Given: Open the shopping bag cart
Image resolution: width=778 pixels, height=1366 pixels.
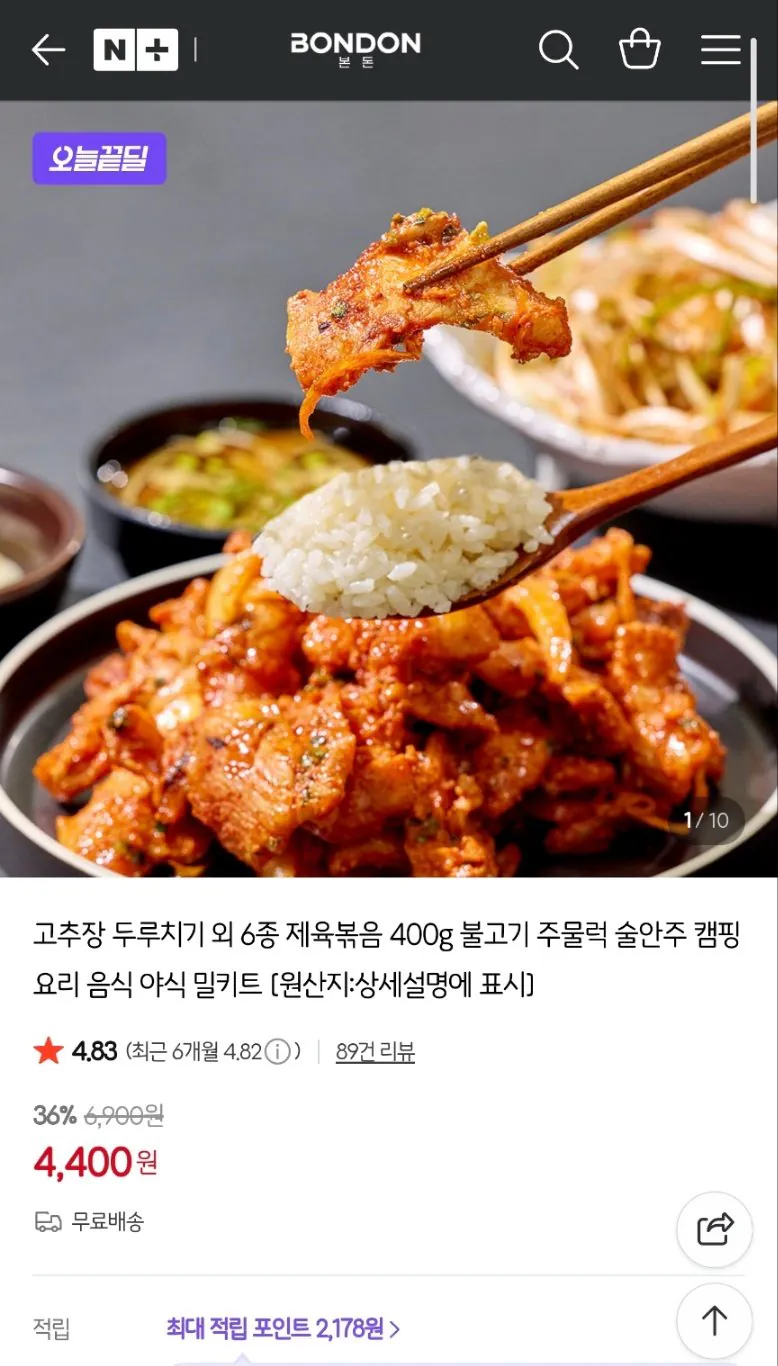Looking at the screenshot, I should coord(639,48).
